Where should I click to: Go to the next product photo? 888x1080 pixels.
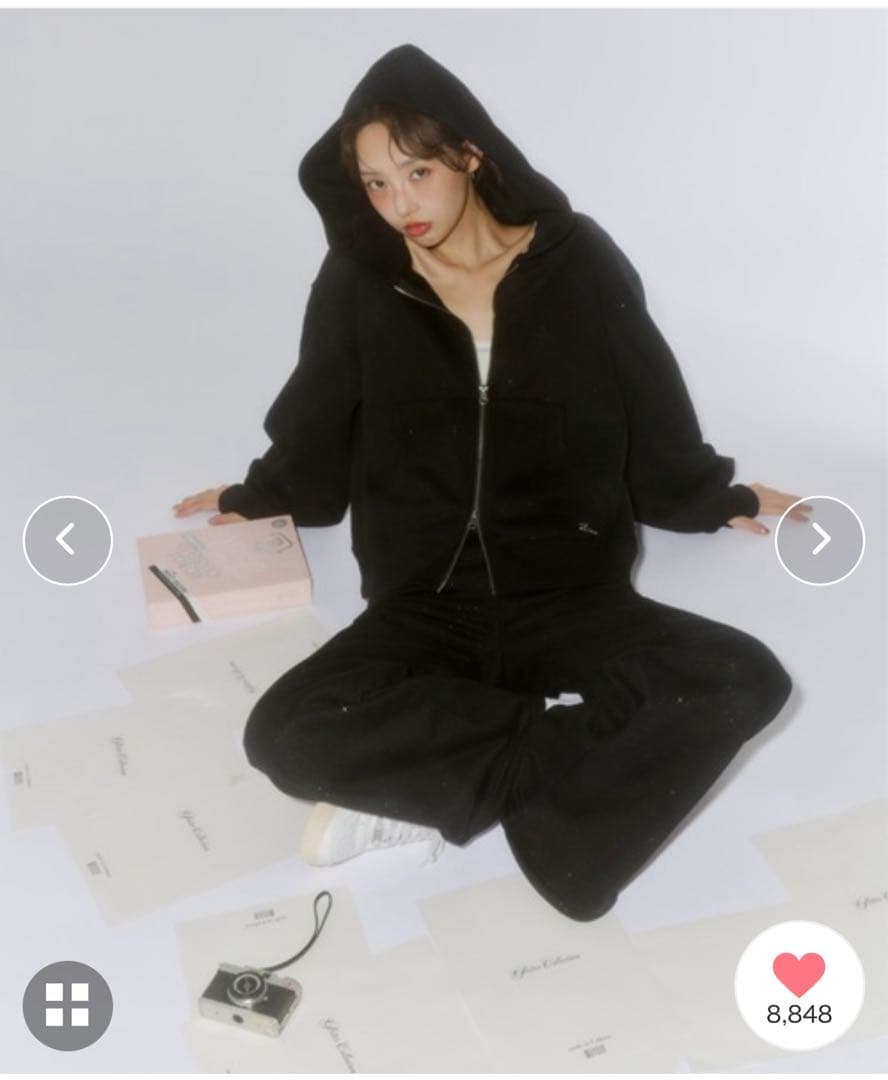tap(819, 540)
